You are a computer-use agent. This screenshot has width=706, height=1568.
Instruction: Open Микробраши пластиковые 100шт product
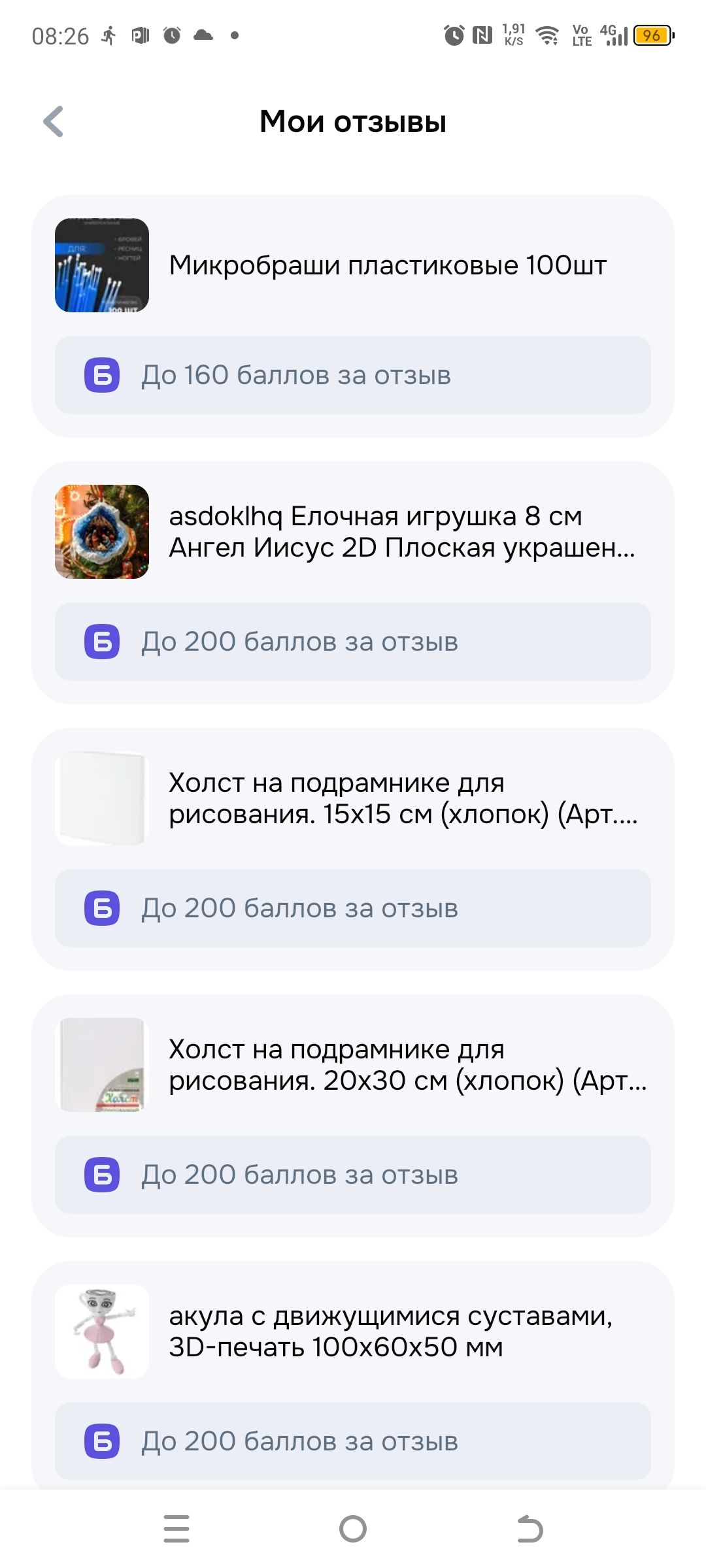(387, 265)
